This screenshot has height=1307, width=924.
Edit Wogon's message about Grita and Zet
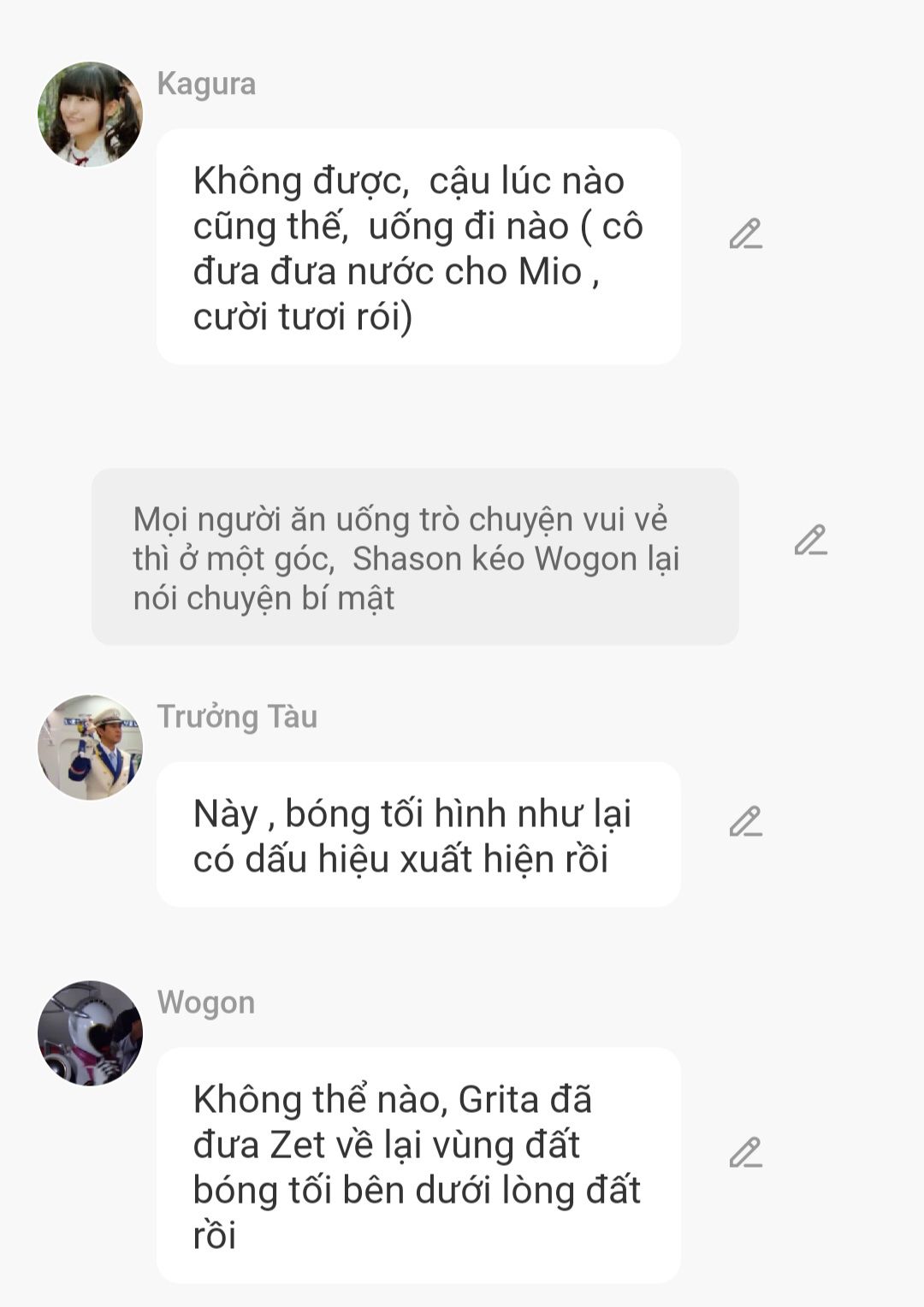(x=745, y=1152)
